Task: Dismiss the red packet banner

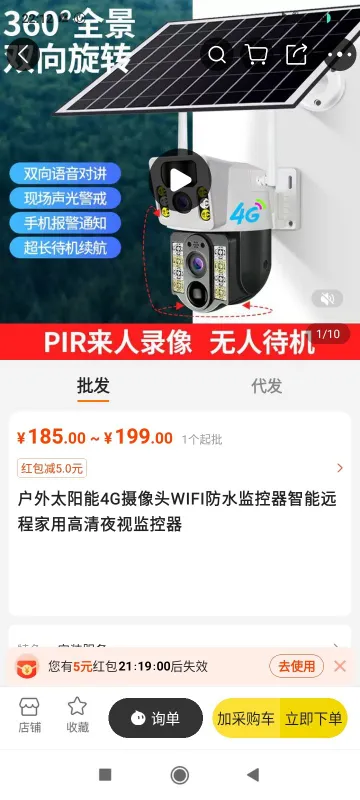Action: pos(340,666)
